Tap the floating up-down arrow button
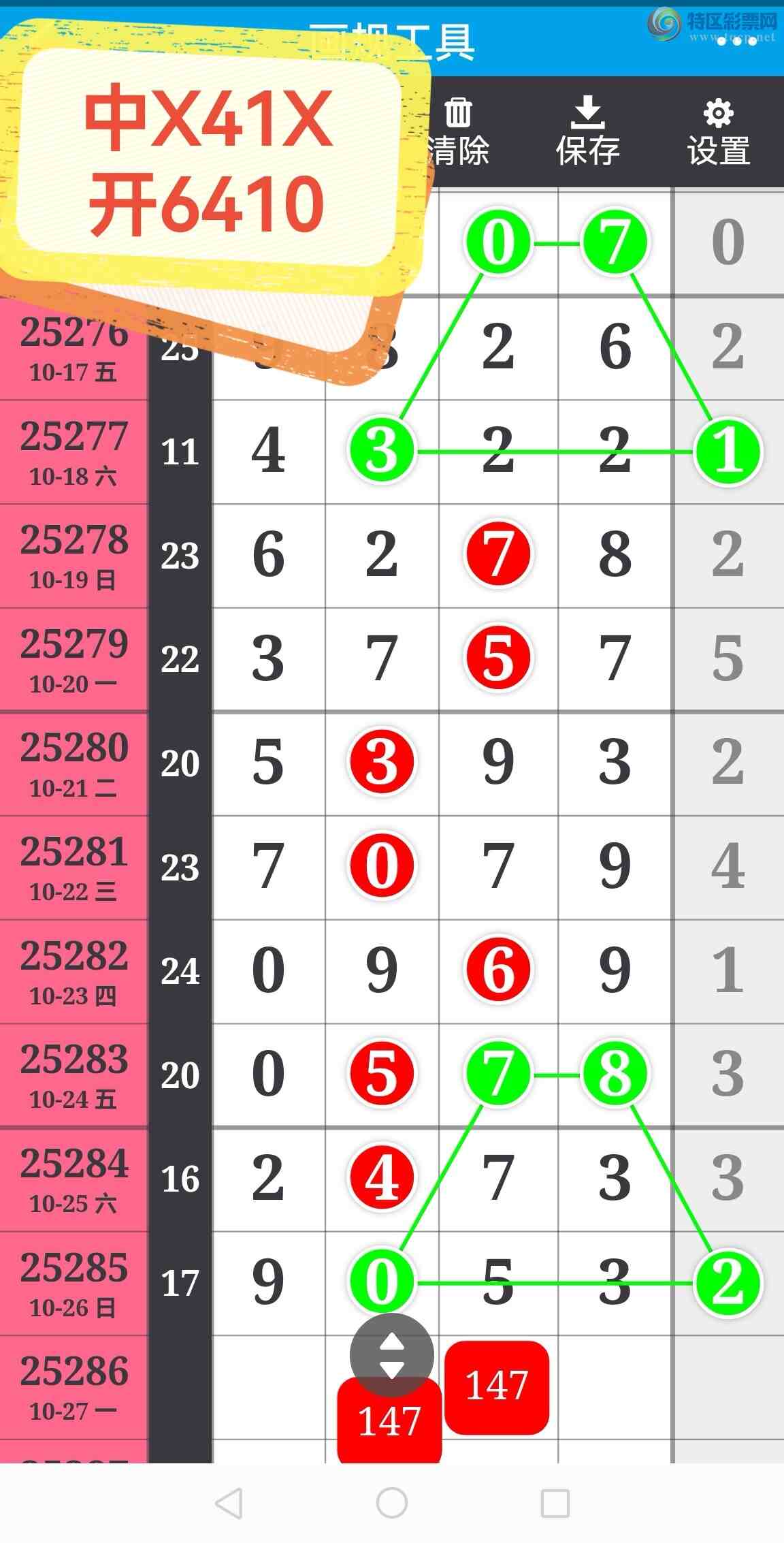Viewport: 784px width, 1543px height. pyautogui.click(x=391, y=1355)
